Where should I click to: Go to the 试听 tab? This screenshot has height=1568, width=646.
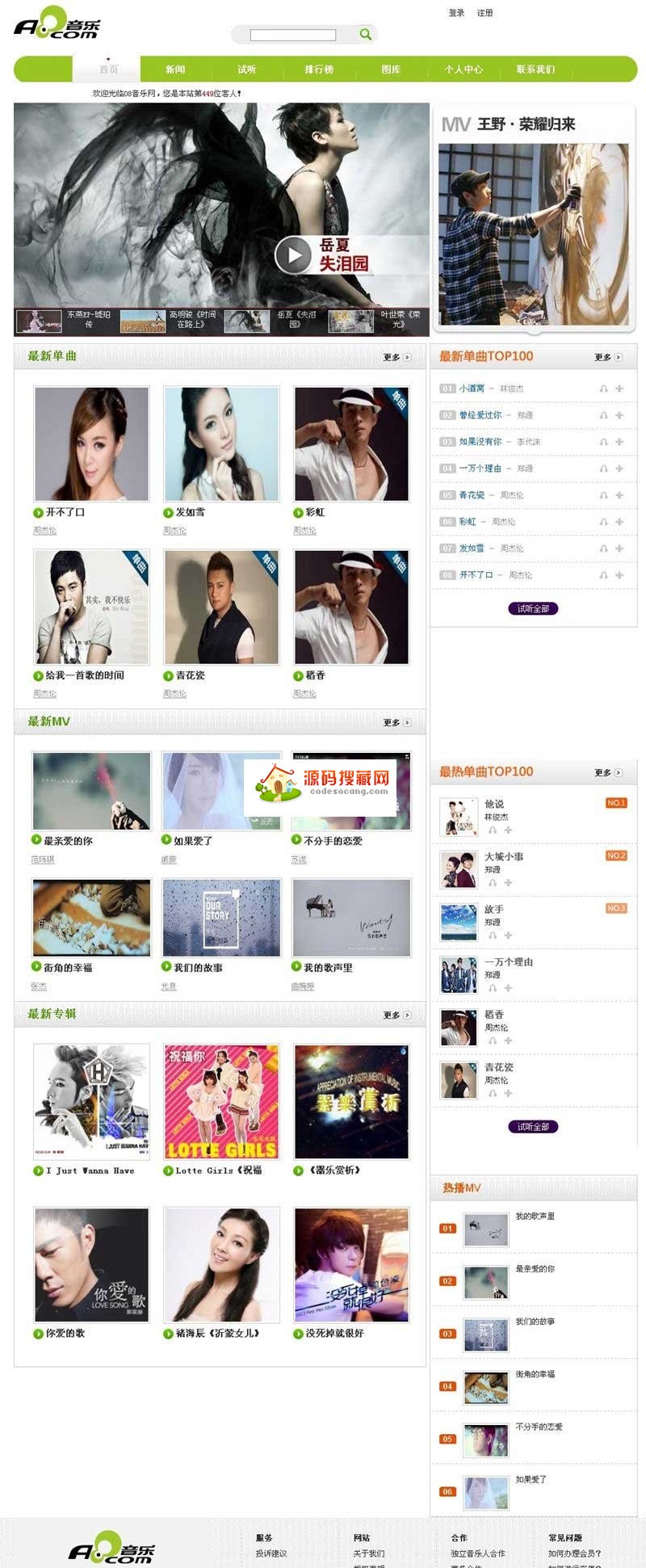click(247, 69)
